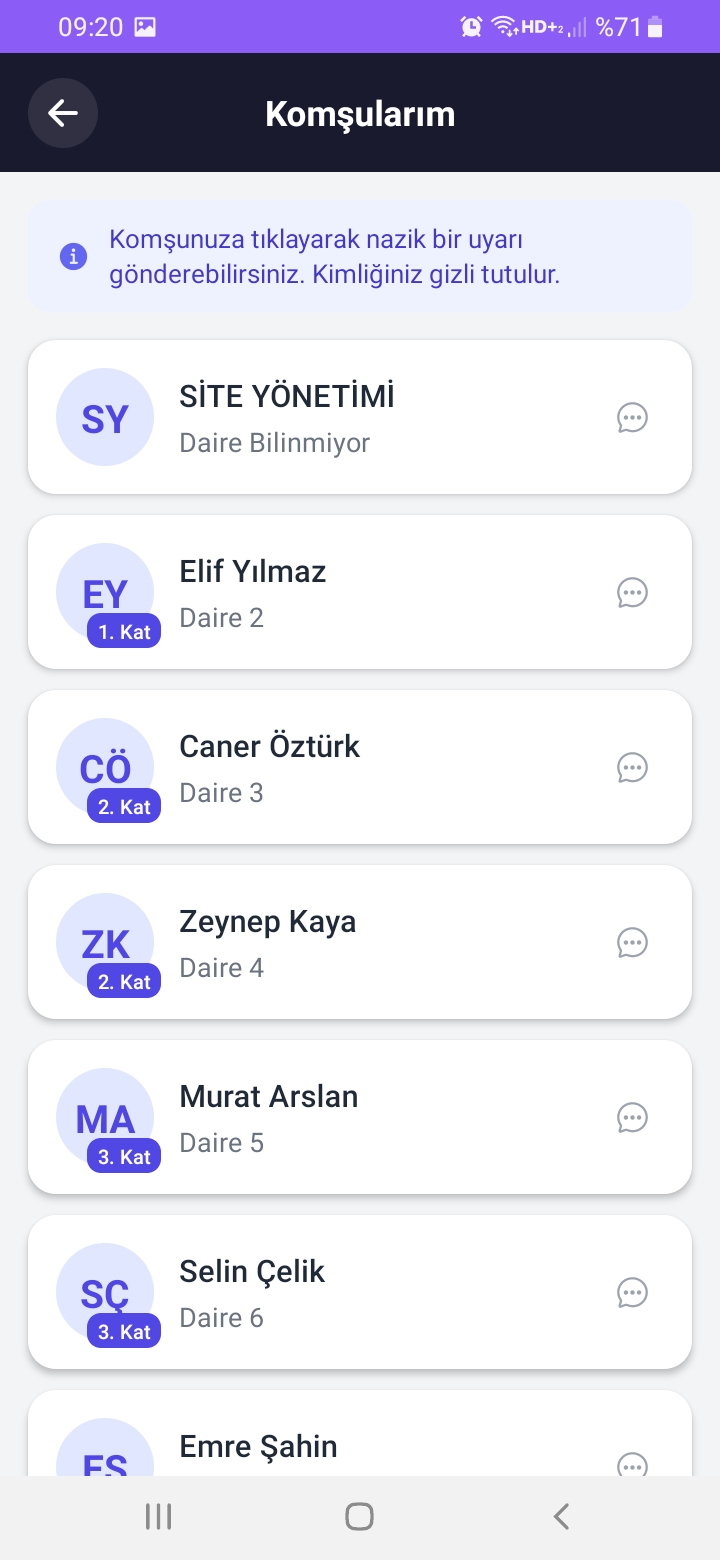Click the chat bubble next to Elif Yılmaz
Image resolution: width=720 pixels, height=1560 pixels.
coord(632,592)
